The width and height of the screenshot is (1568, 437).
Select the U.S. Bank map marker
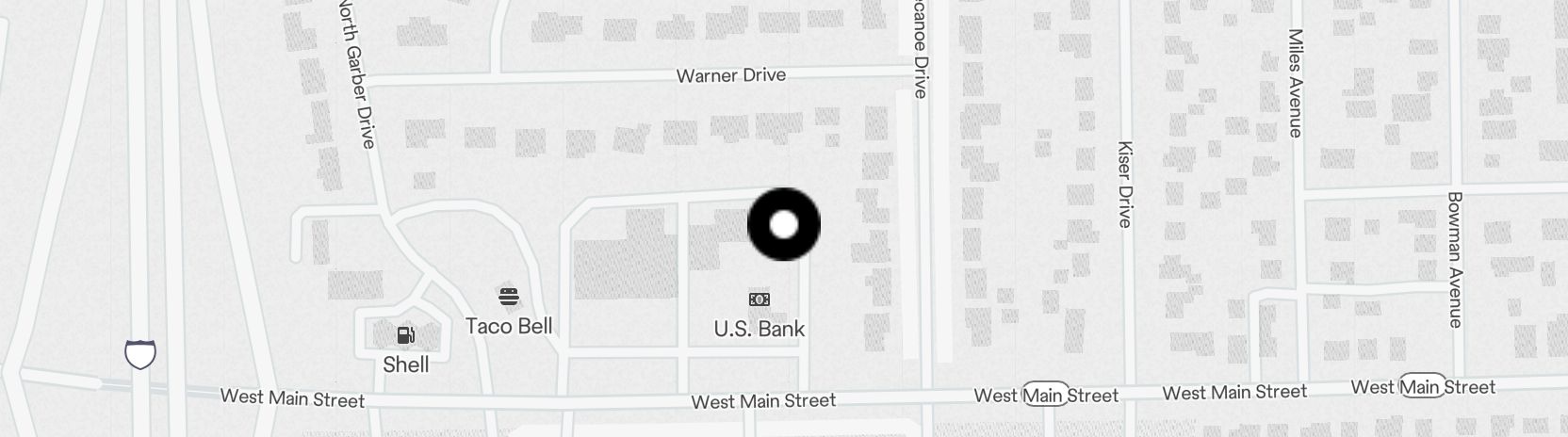click(759, 299)
